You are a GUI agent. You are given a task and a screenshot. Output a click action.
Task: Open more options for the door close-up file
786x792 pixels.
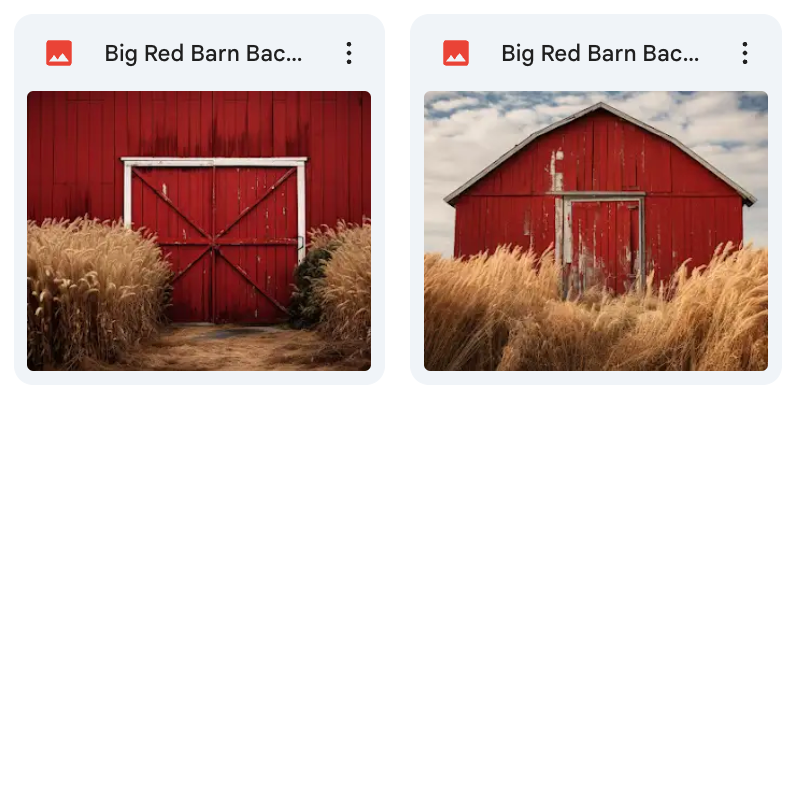pyautogui.click(x=349, y=54)
